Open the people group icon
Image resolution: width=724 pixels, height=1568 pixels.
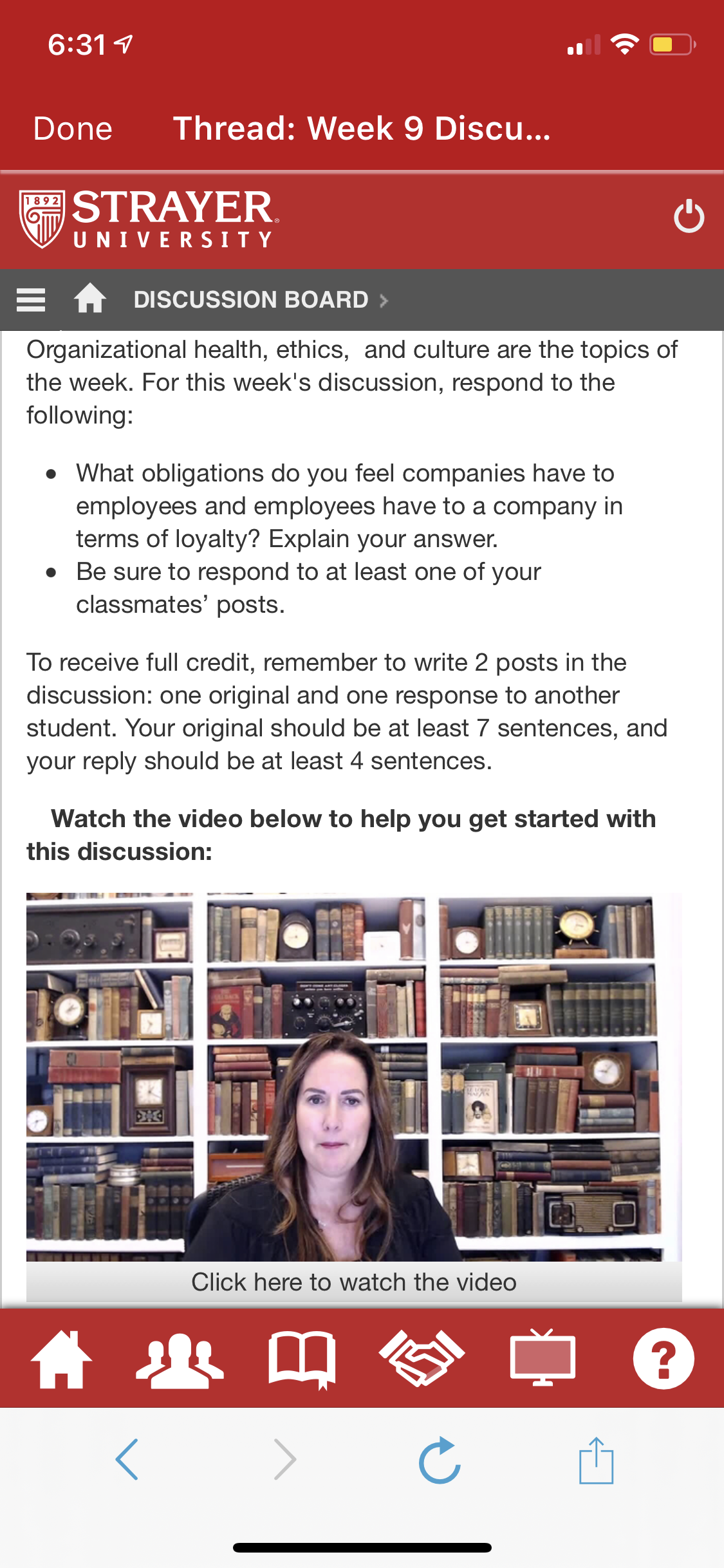180,1359
